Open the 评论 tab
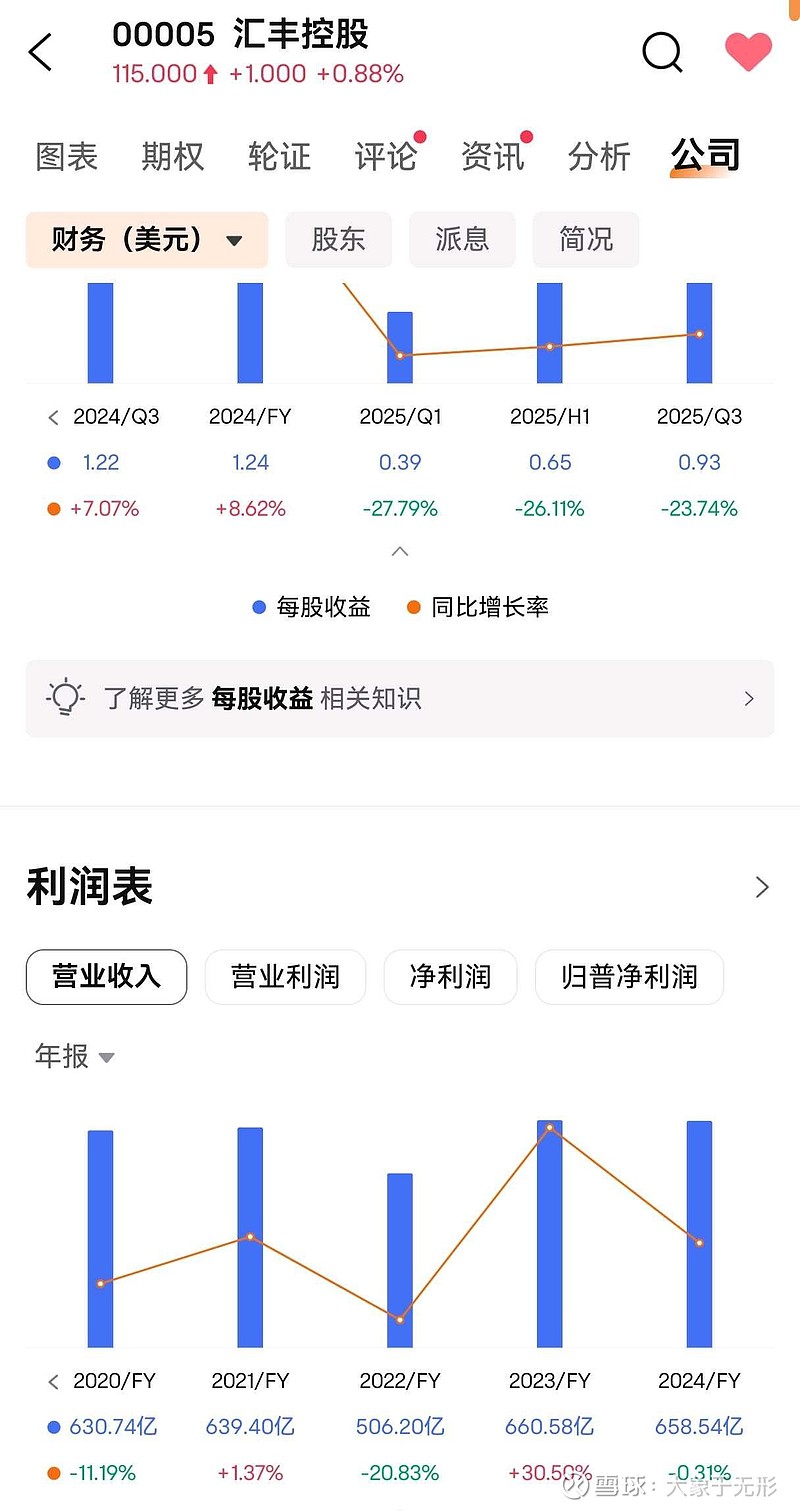800x1511 pixels. pyautogui.click(x=385, y=156)
